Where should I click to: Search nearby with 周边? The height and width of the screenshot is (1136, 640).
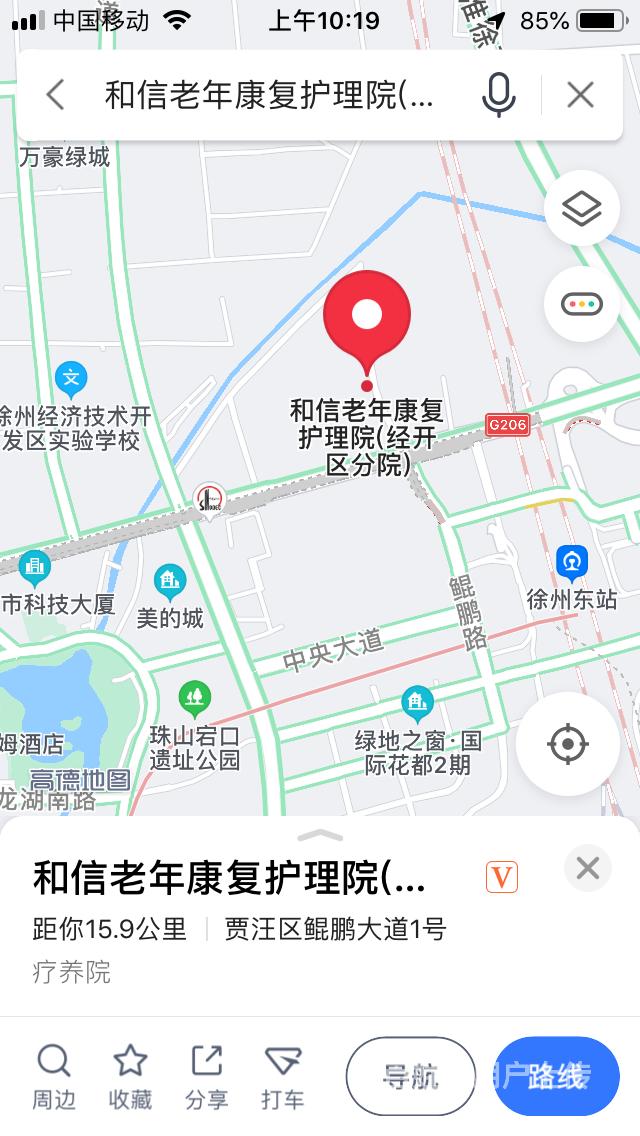[x=54, y=1078]
